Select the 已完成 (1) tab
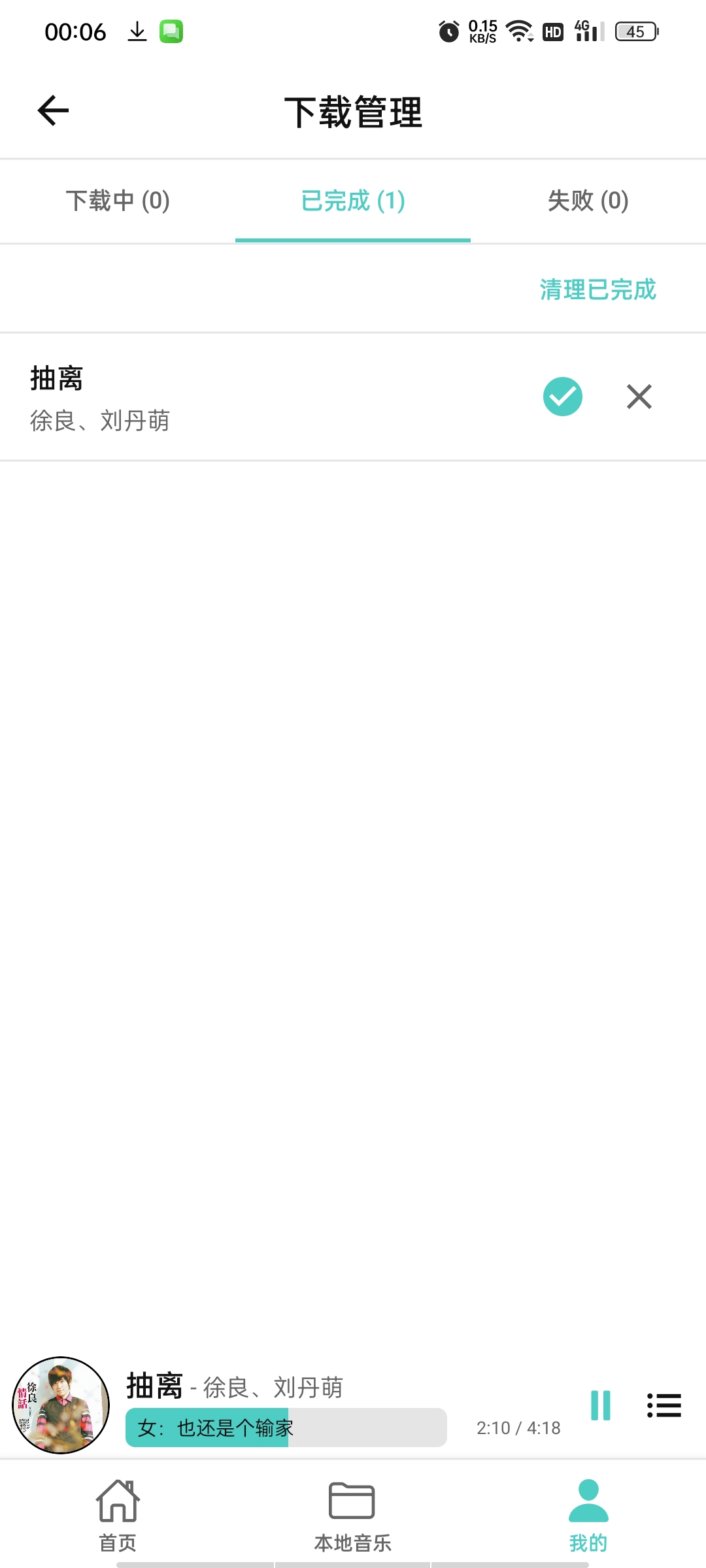706x1568 pixels. [x=353, y=201]
